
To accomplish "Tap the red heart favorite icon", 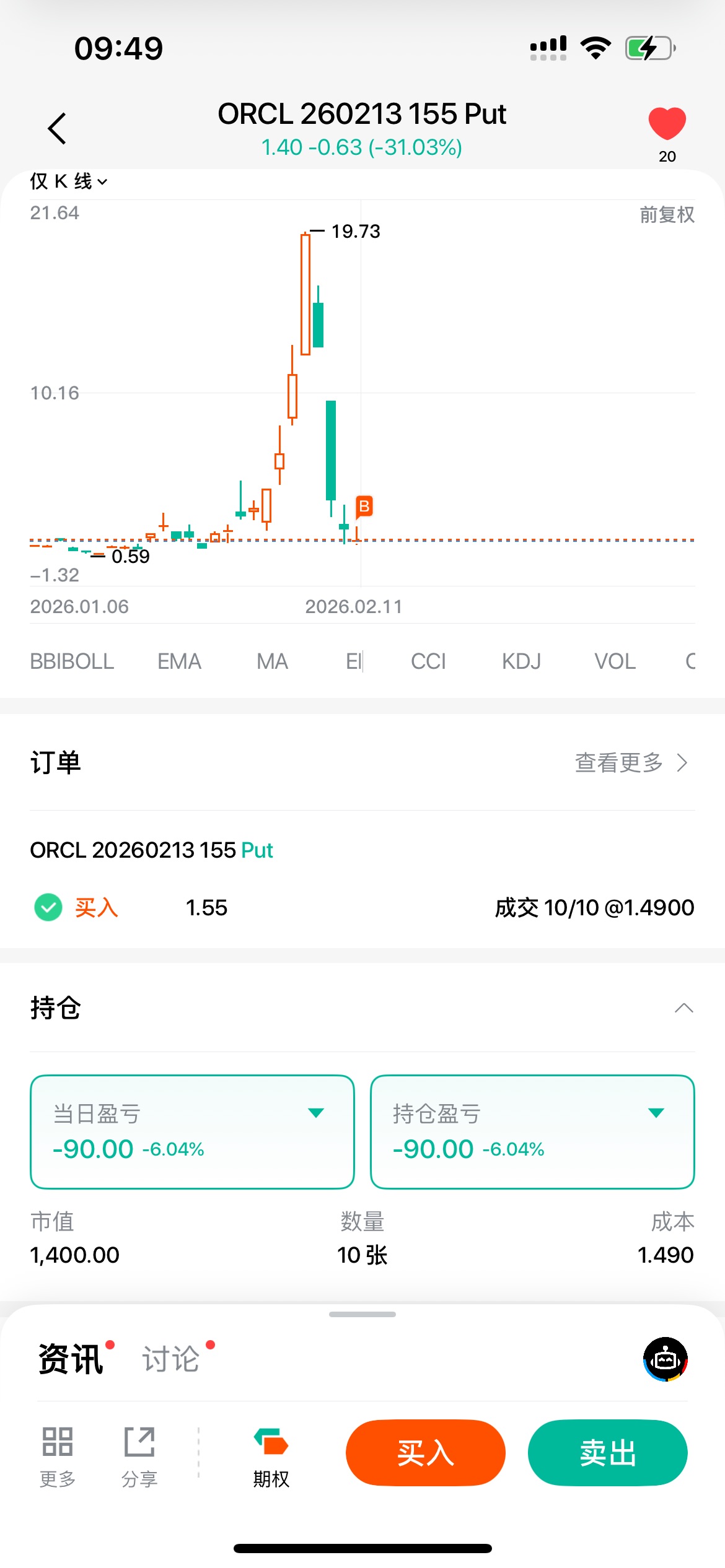I will [667, 123].
